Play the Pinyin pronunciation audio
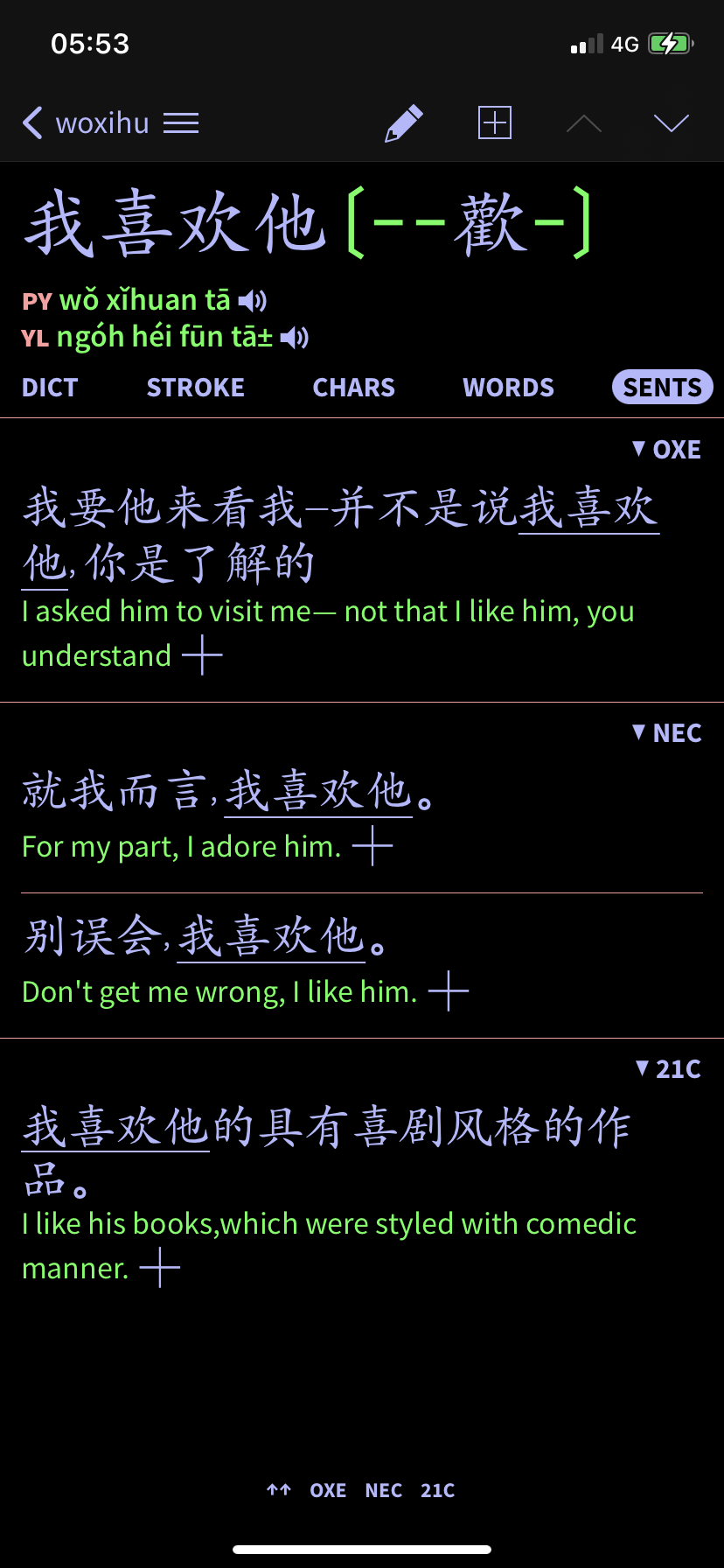 coord(253,301)
